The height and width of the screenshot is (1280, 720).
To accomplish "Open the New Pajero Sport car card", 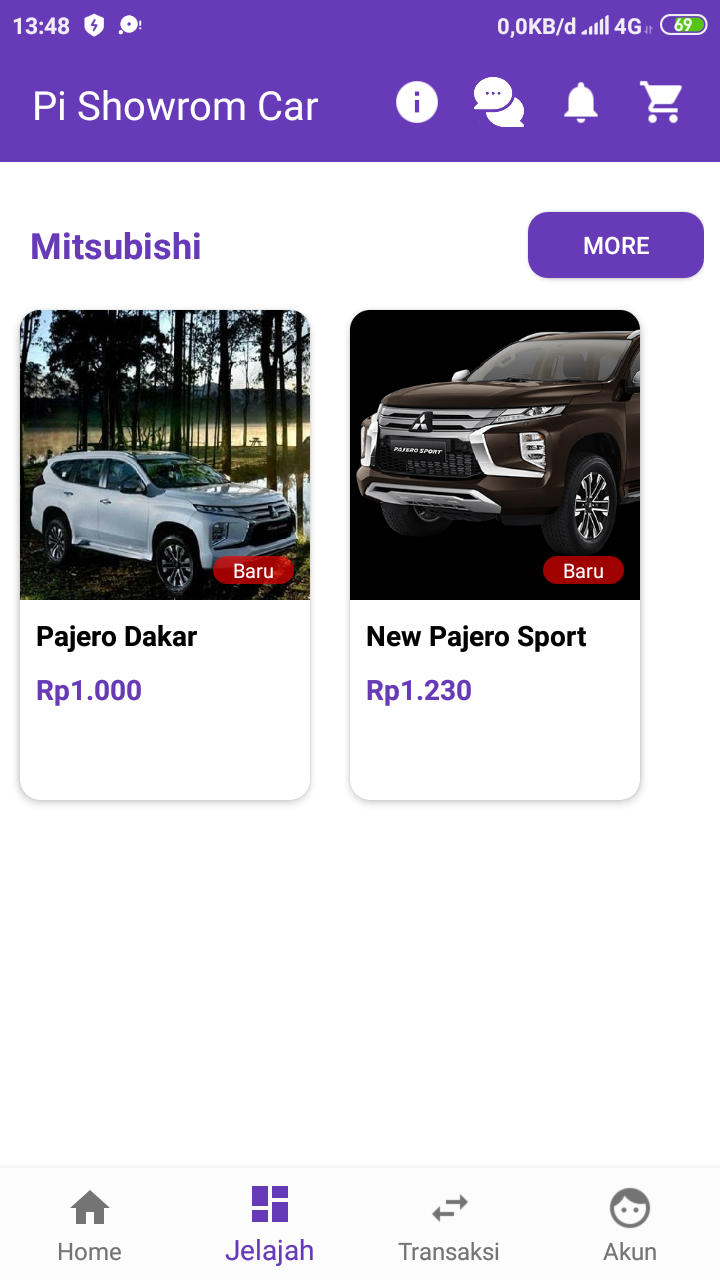I will [495, 554].
